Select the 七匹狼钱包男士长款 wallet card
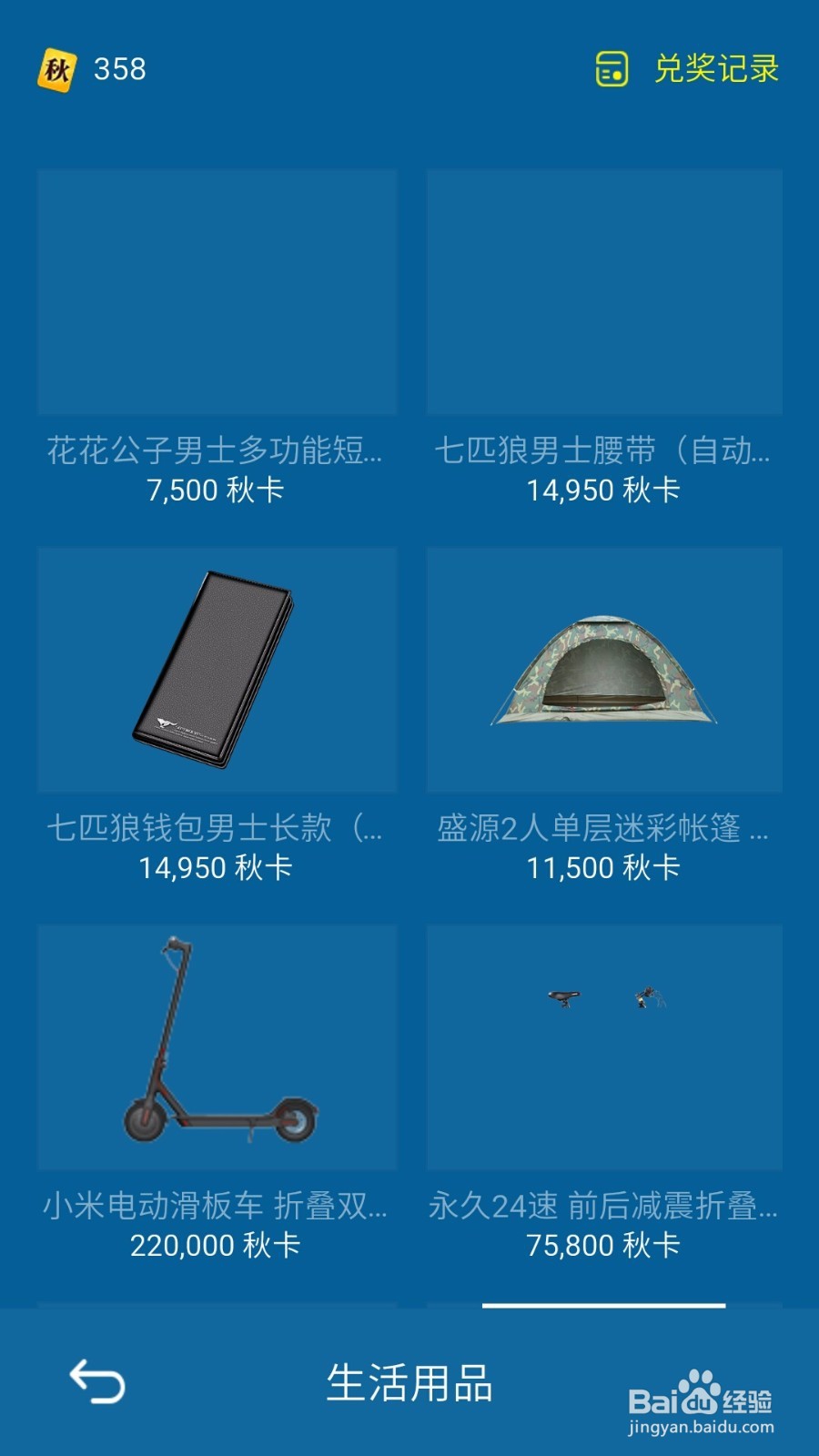 (x=217, y=716)
